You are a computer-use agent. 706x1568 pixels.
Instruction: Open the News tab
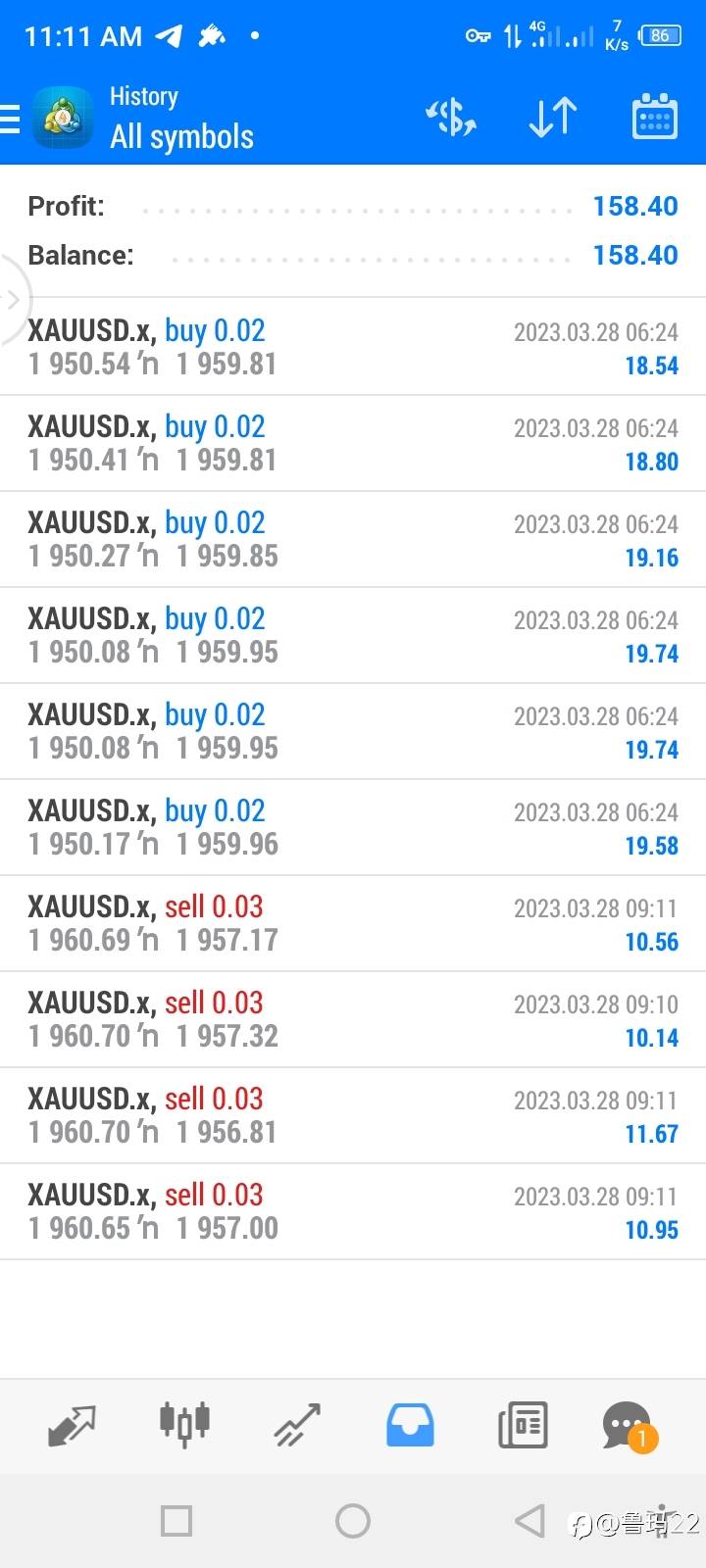pos(523,1425)
